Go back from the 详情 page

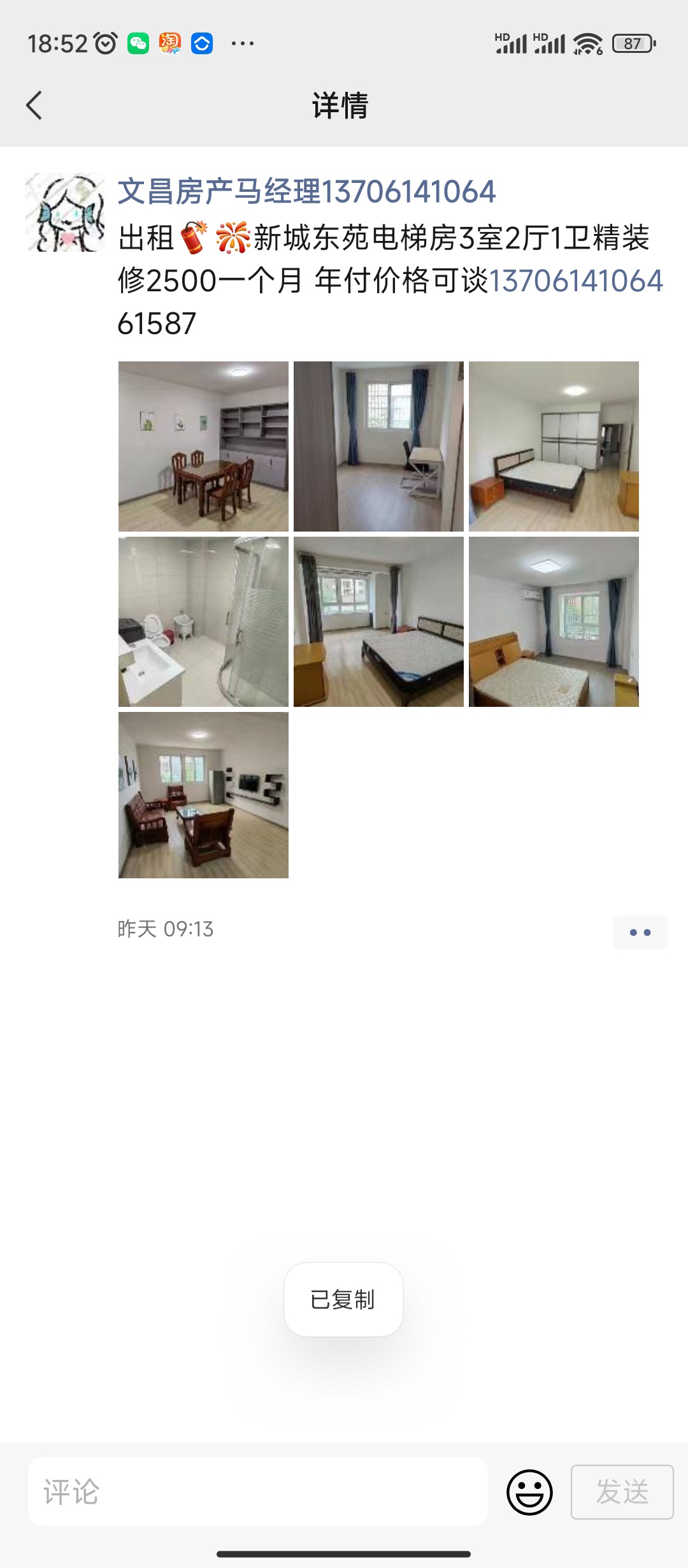click(x=34, y=105)
